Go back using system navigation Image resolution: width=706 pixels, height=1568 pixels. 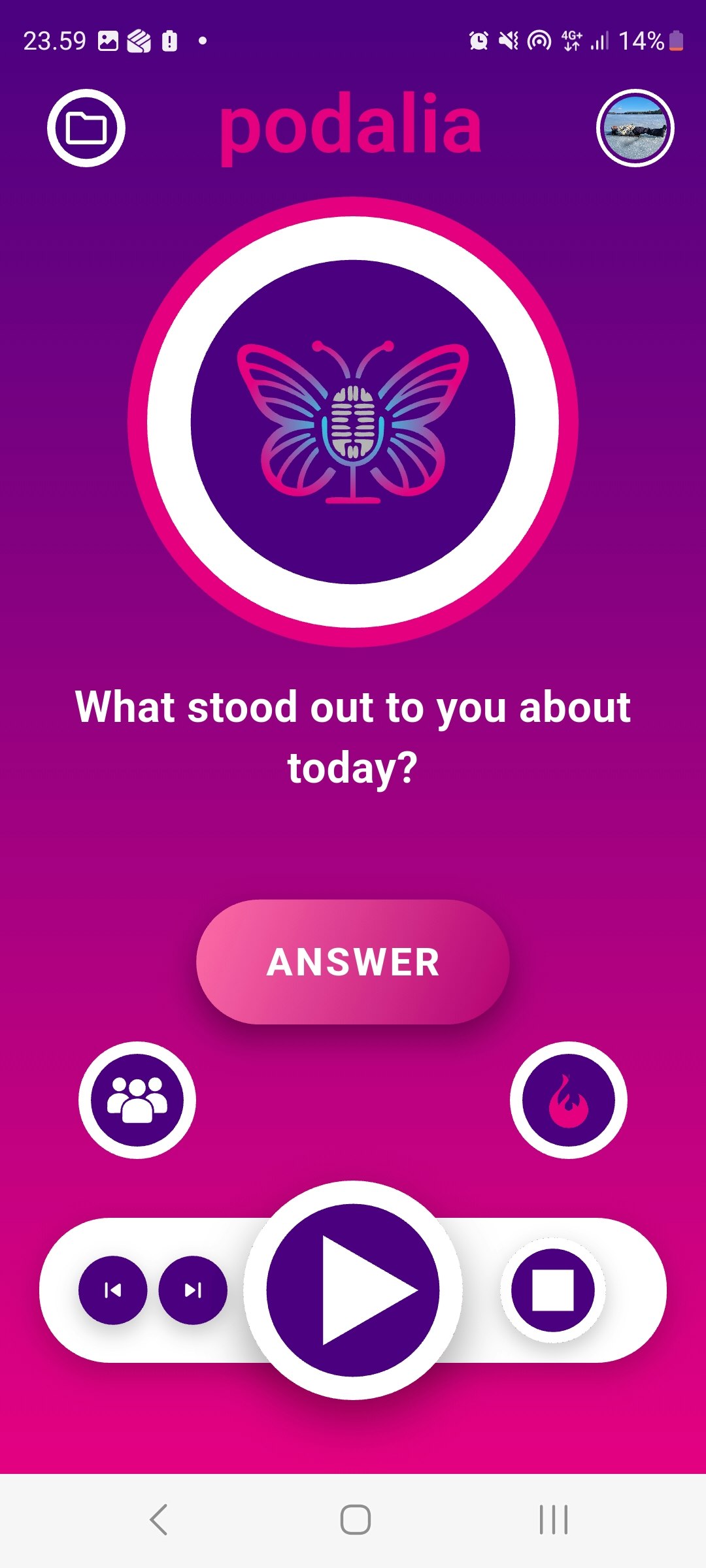tap(159, 1520)
